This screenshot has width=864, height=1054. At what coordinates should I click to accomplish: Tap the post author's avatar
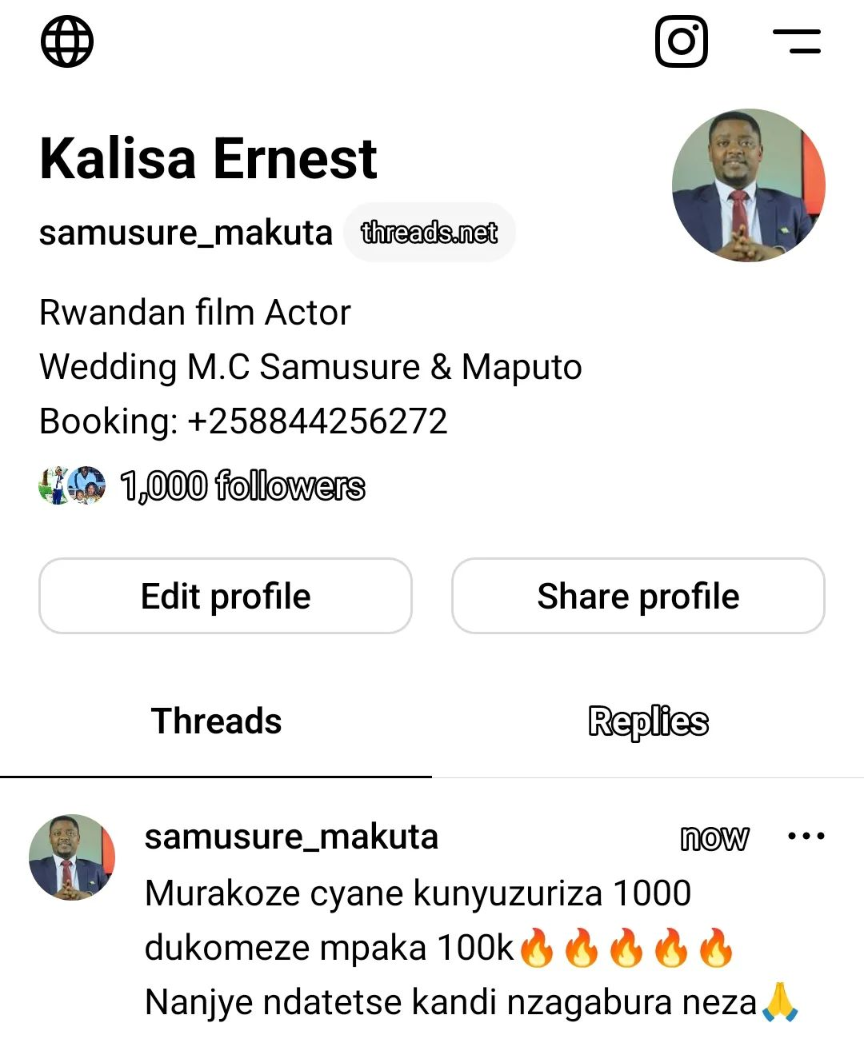pos(72,858)
